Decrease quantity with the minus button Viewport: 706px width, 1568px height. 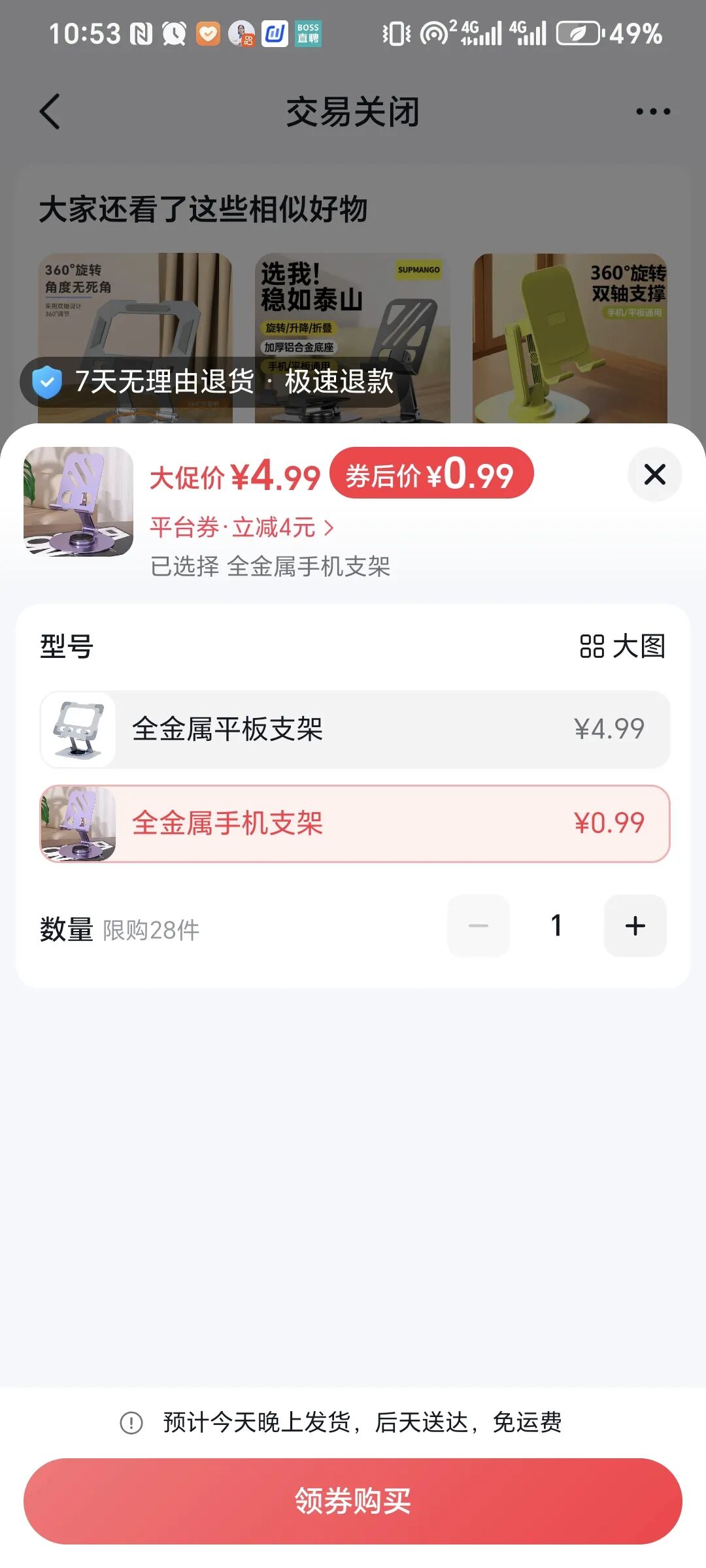479,926
